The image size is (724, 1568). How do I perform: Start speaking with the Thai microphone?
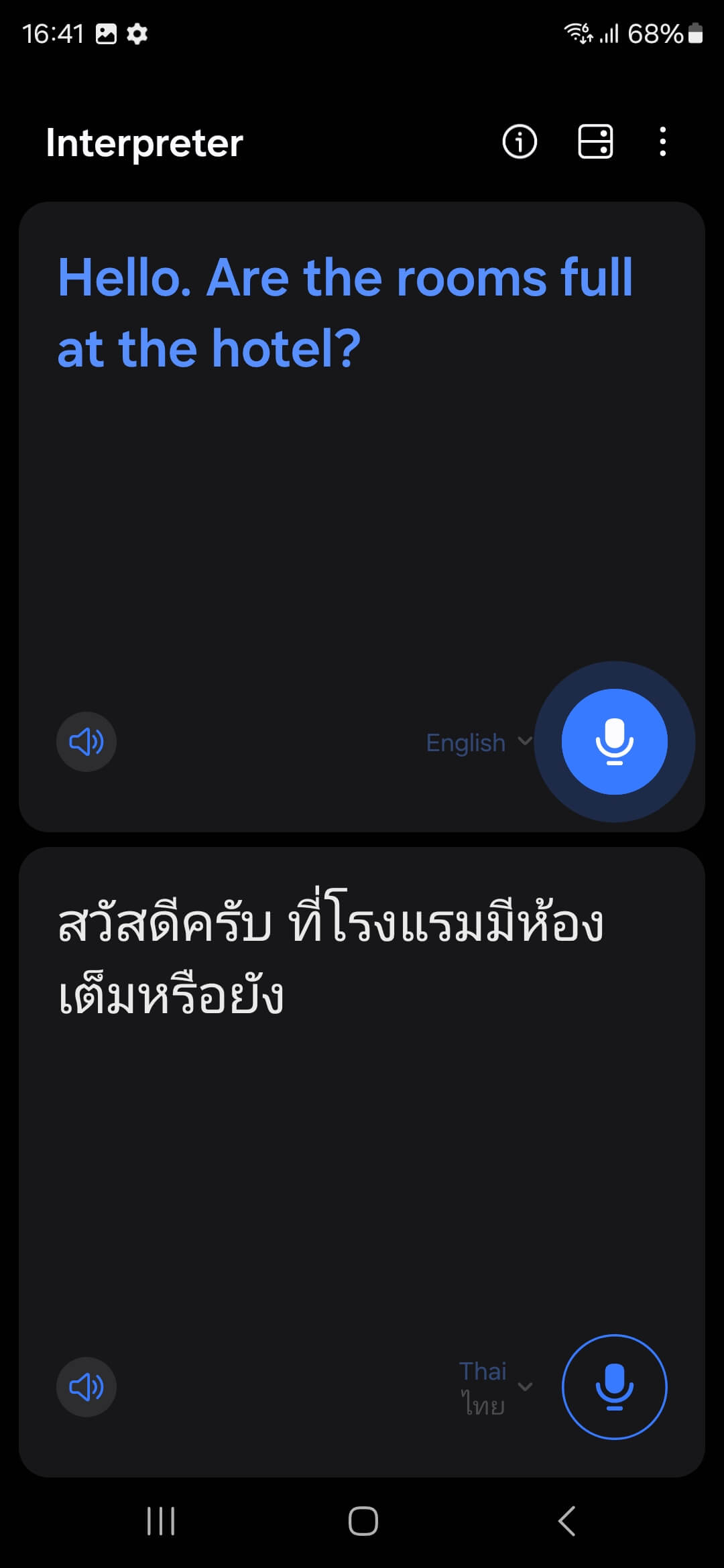[615, 1387]
